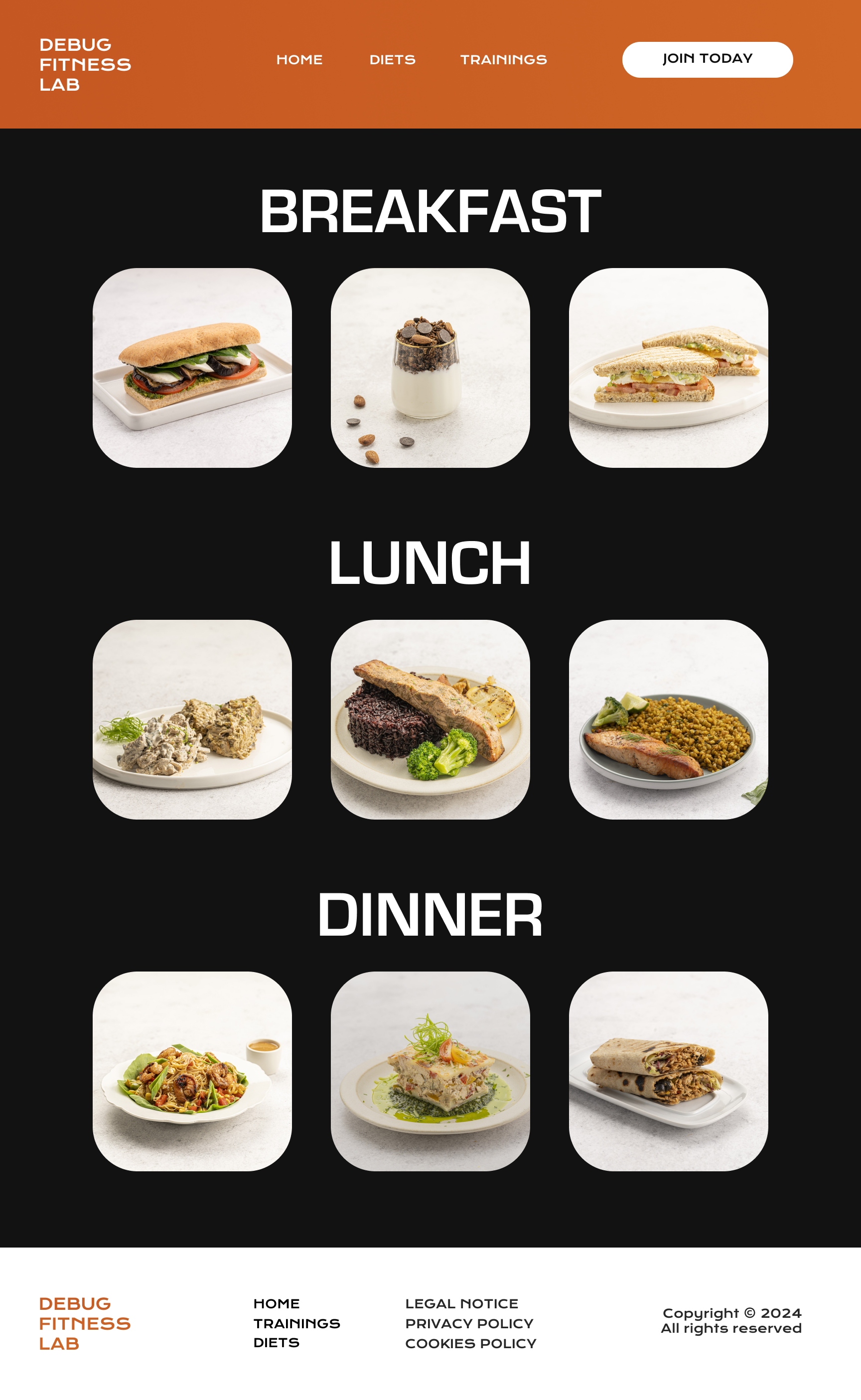View the Privacy Policy
Image resolution: width=861 pixels, height=1400 pixels.
tap(469, 1323)
